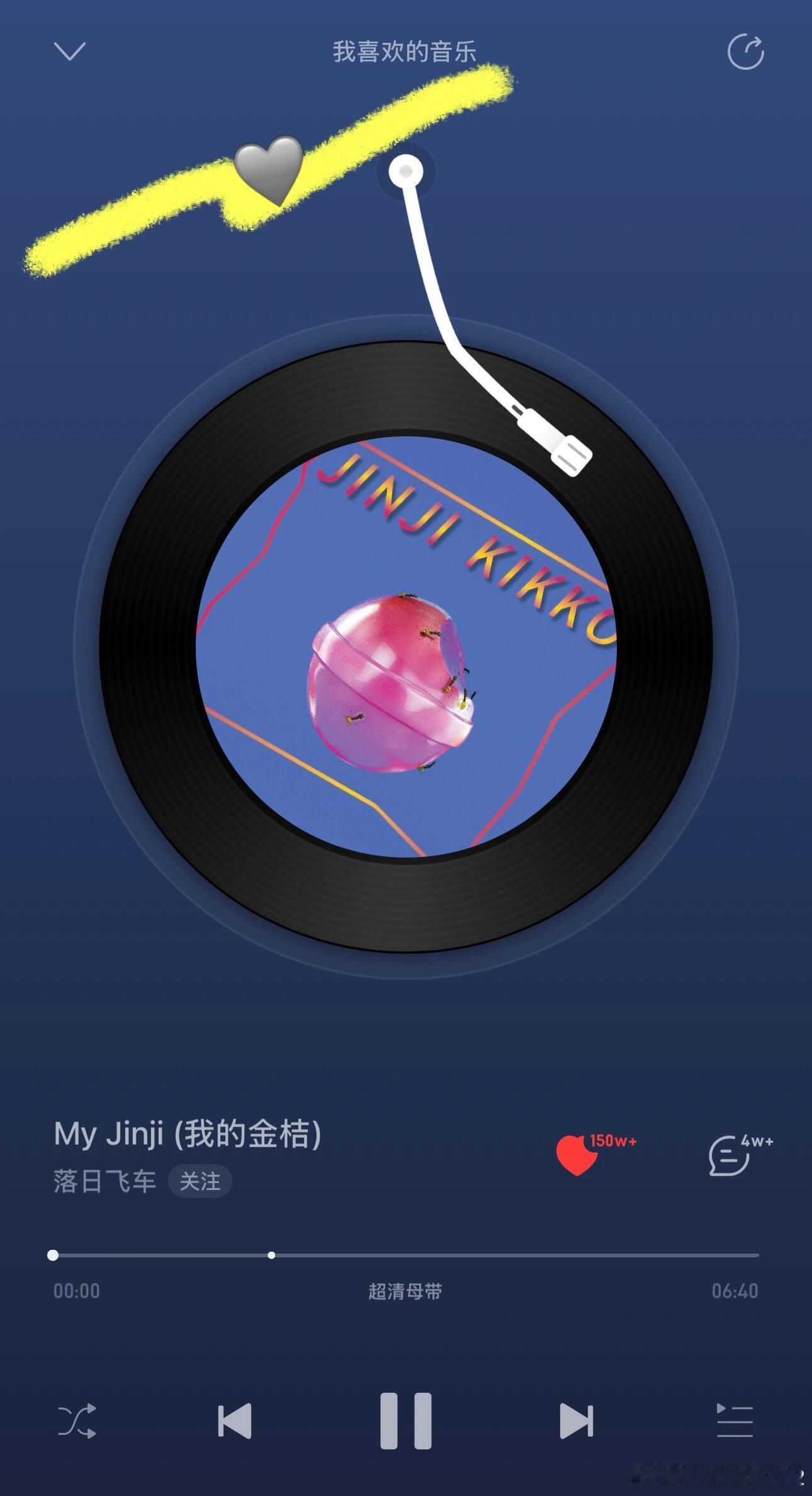Tap the playback progress bar
Image resolution: width=812 pixels, height=1496 pixels.
(405, 1255)
